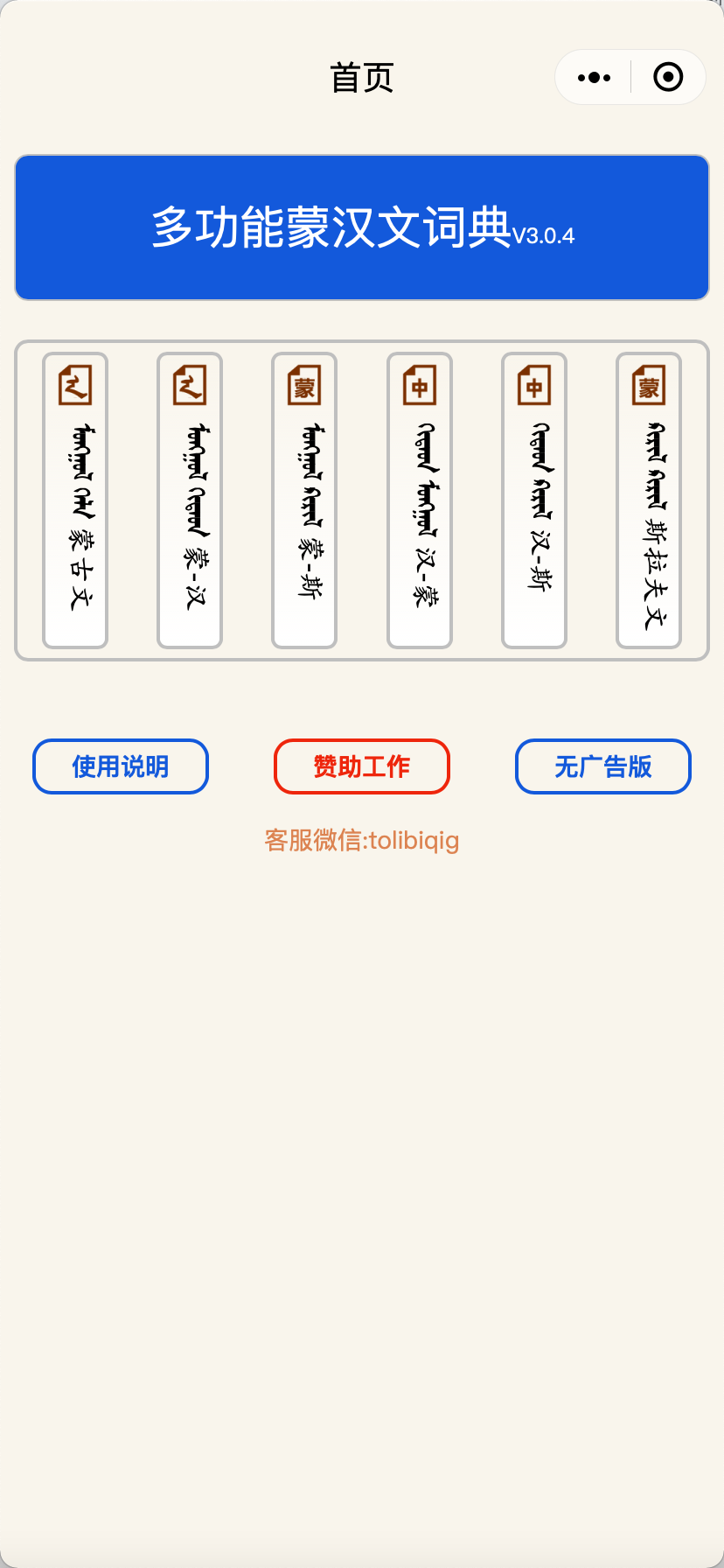The image size is (724, 1568).
Task: Tap the customer service WeChat tolibiqig text
Action: 361,839
